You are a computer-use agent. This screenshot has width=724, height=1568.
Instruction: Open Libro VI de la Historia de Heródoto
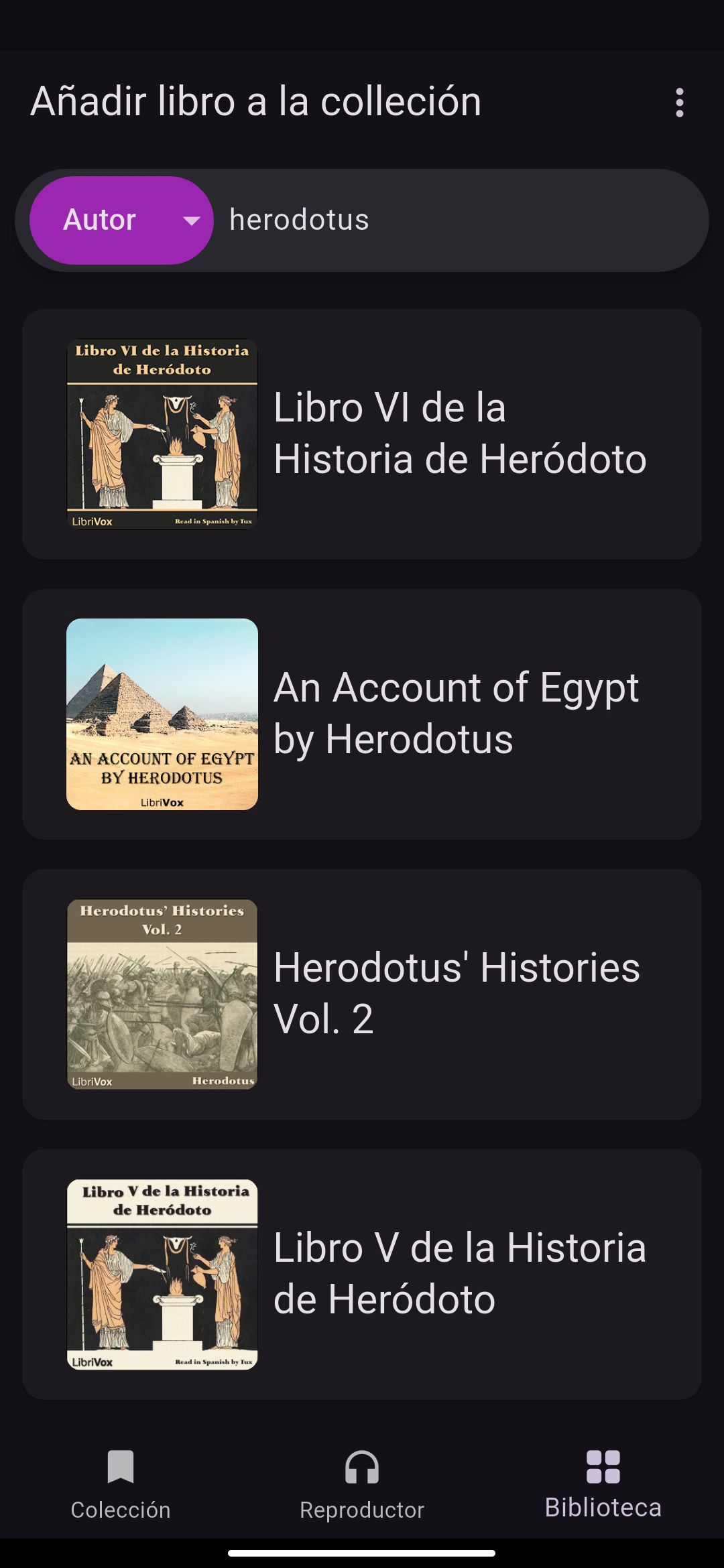(x=362, y=434)
